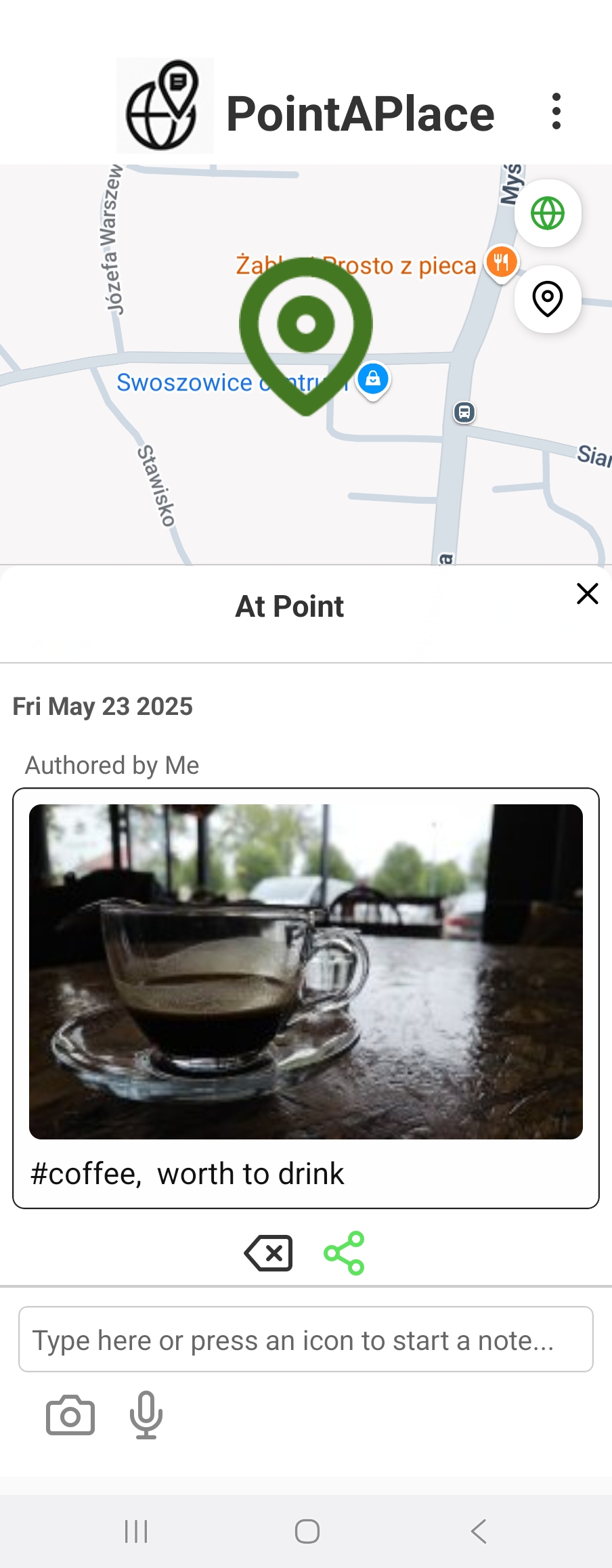Click the Authored by Me label

(112, 764)
